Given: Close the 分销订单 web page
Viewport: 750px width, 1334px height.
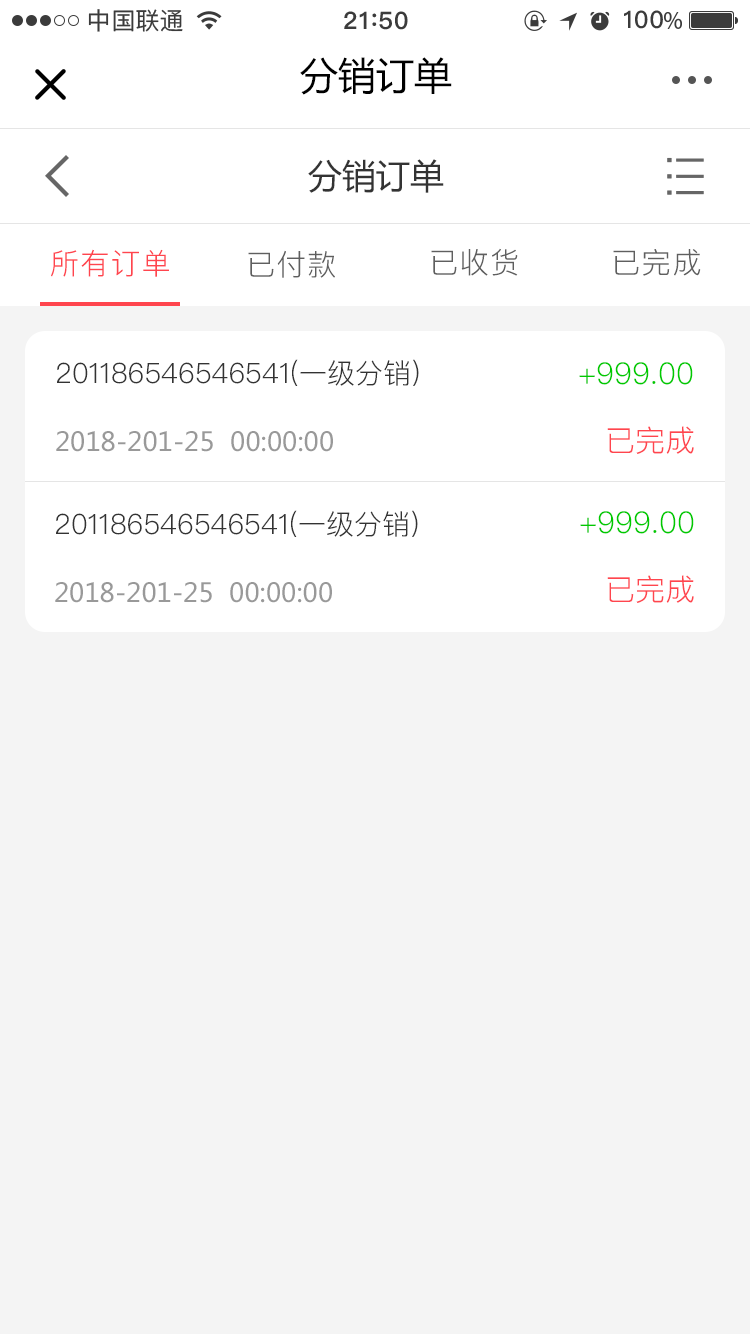Looking at the screenshot, I should (x=50, y=84).
